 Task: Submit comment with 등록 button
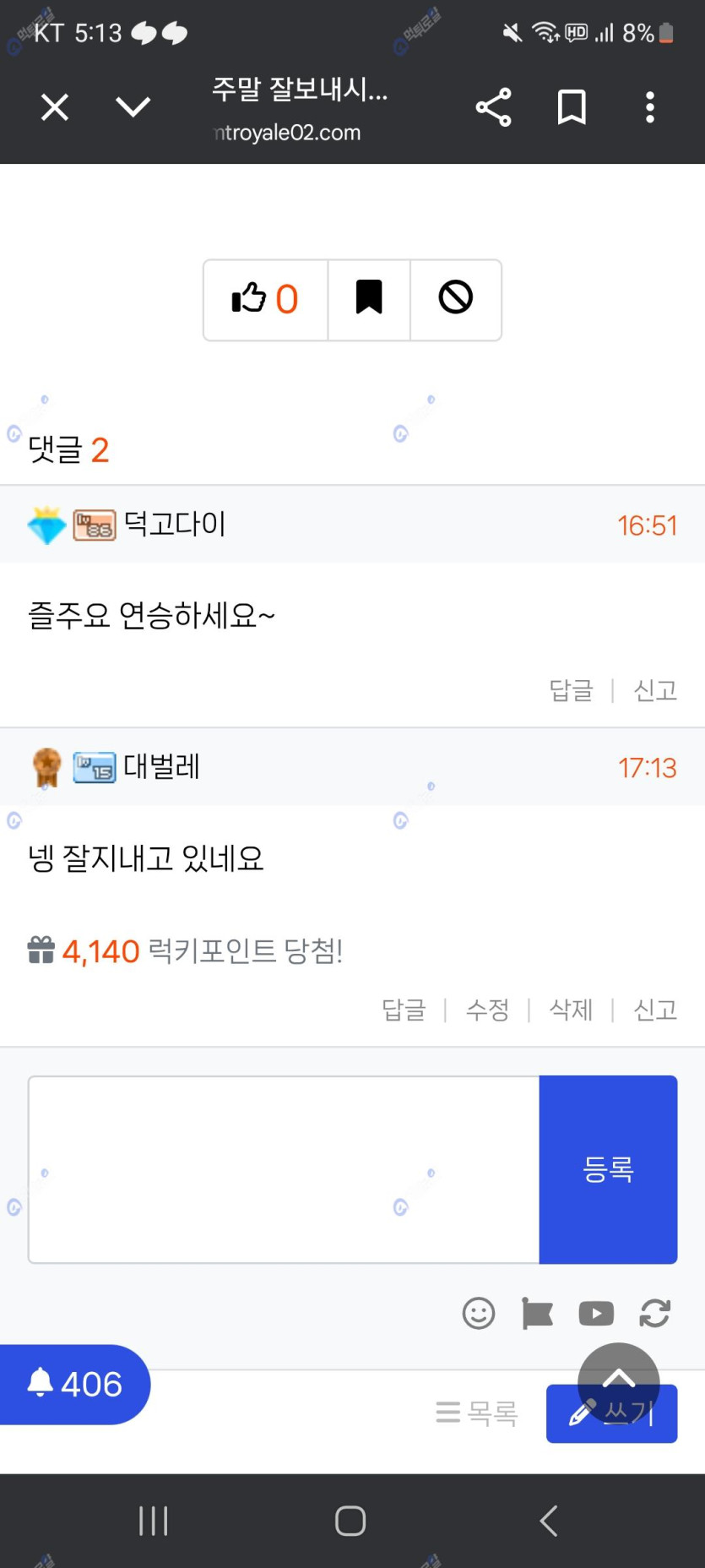pyautogui.click(x=608, y=1170)
